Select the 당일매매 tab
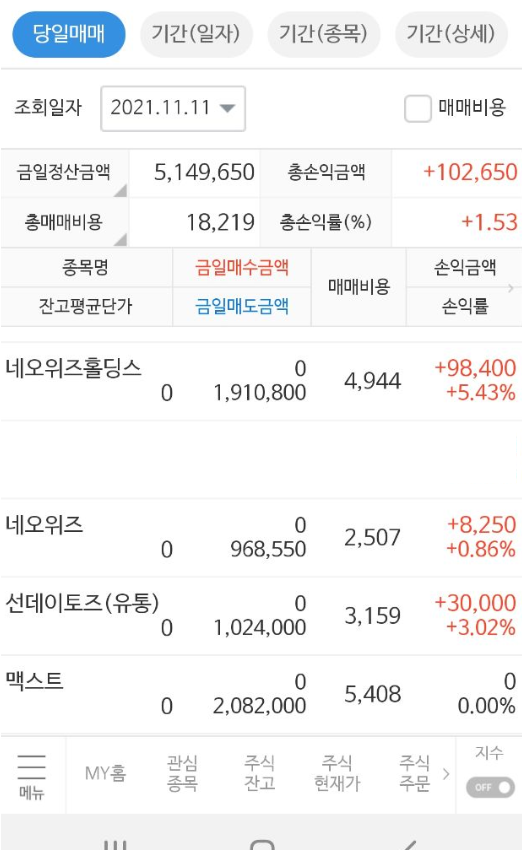The width and height of the screenshot is (522, 850). click(69, 34)
